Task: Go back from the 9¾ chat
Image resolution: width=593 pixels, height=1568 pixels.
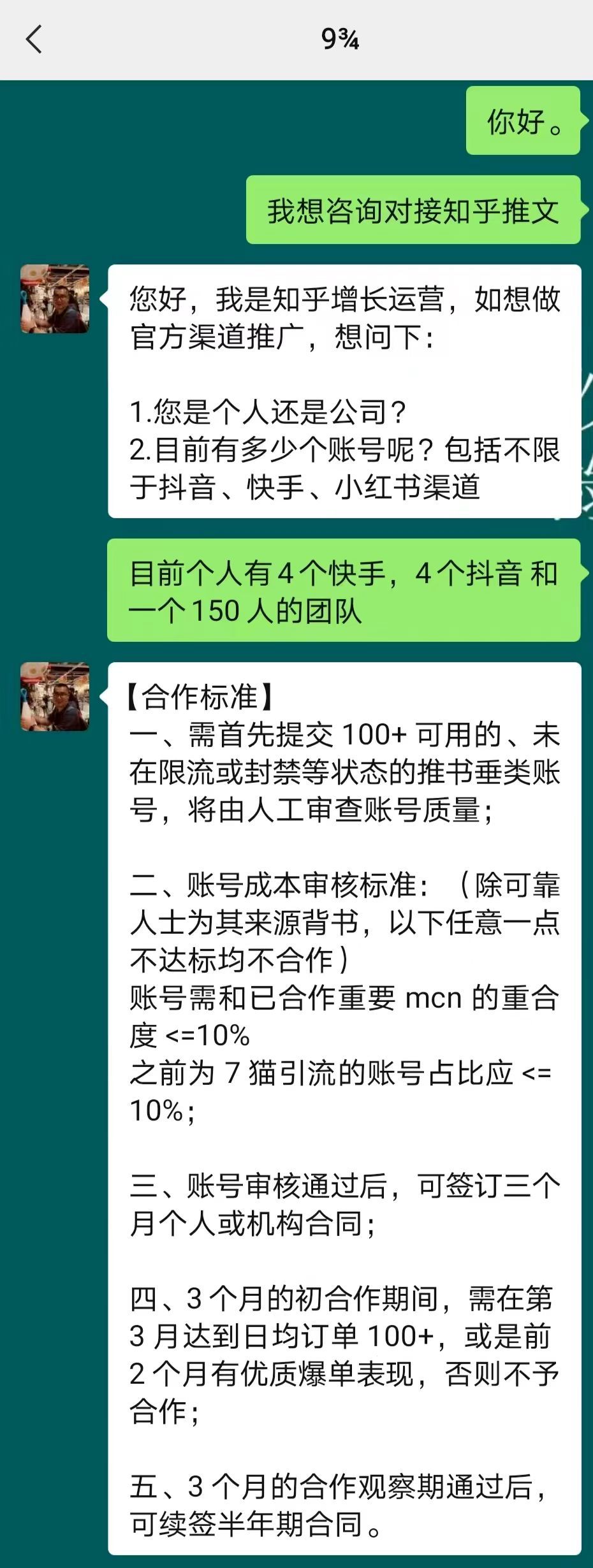Action: tap(34, 40)
